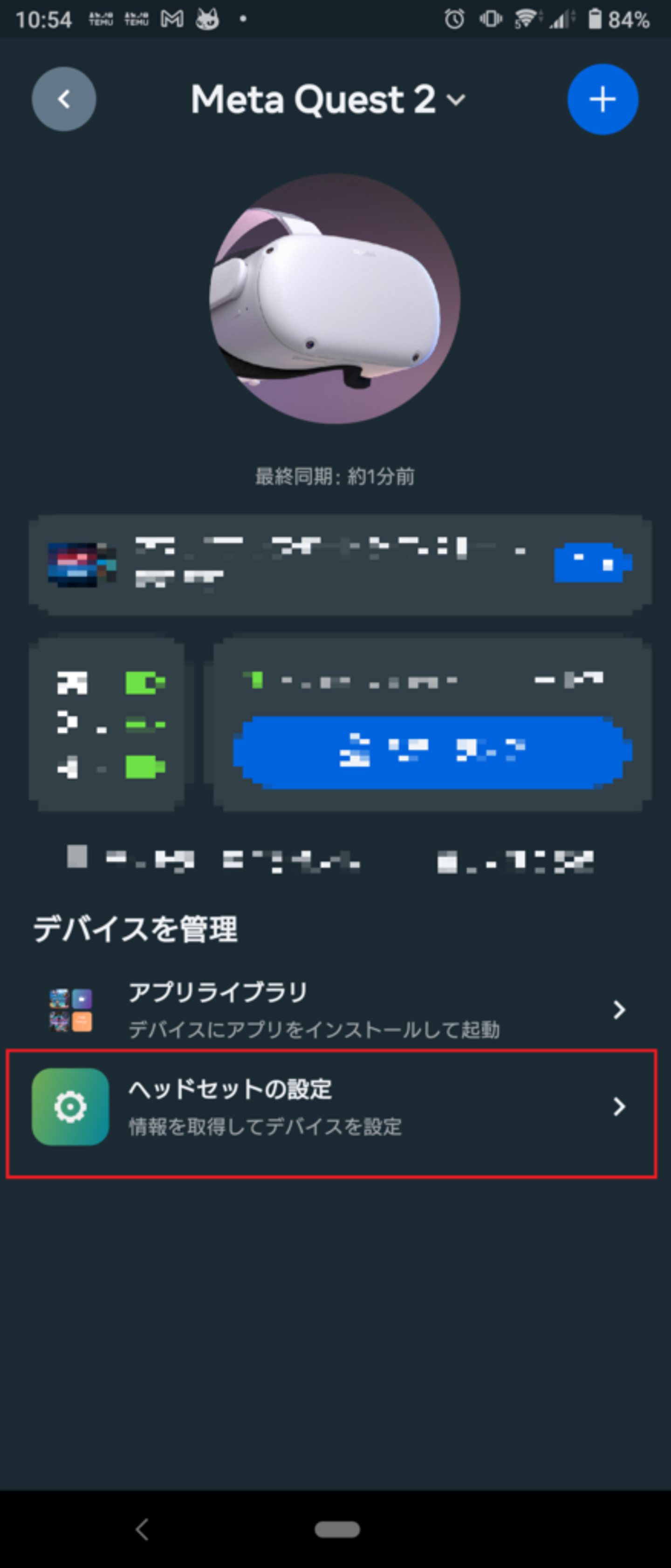Screen dimensions: 671x1568
Task: Open ヘッドセットの設定 row
Action: (x=335, y=1106)
